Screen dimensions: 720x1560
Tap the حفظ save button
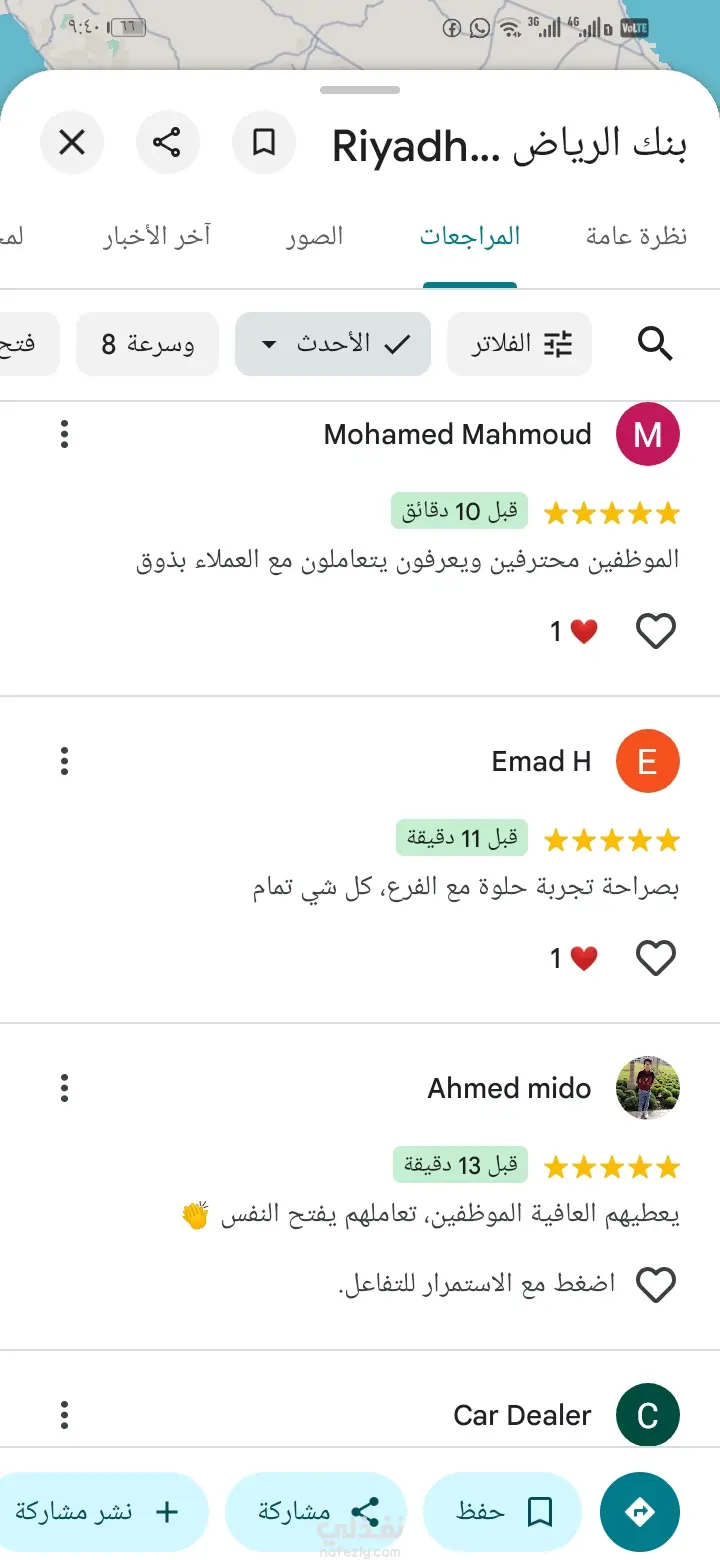(503, 1512)
